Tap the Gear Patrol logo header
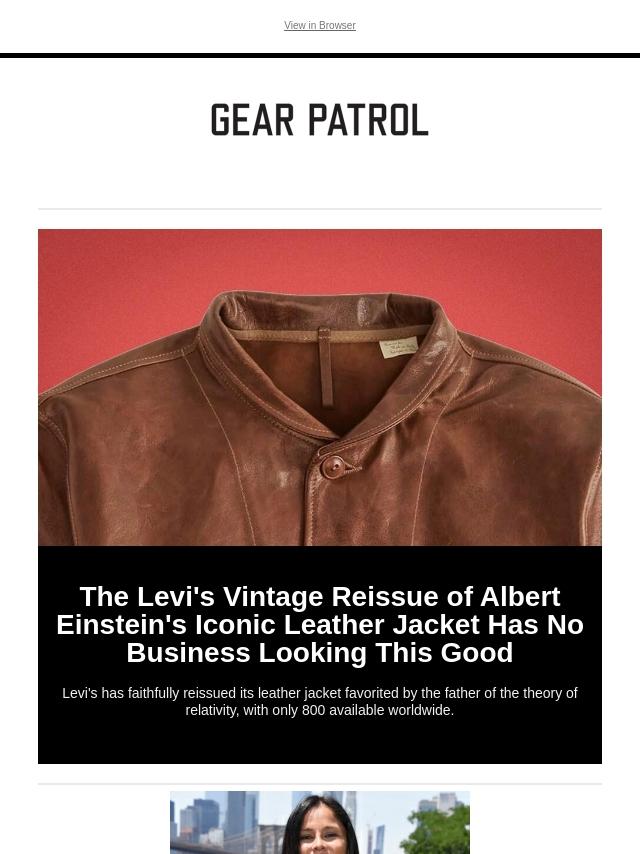640x854 pixels. 320,120
